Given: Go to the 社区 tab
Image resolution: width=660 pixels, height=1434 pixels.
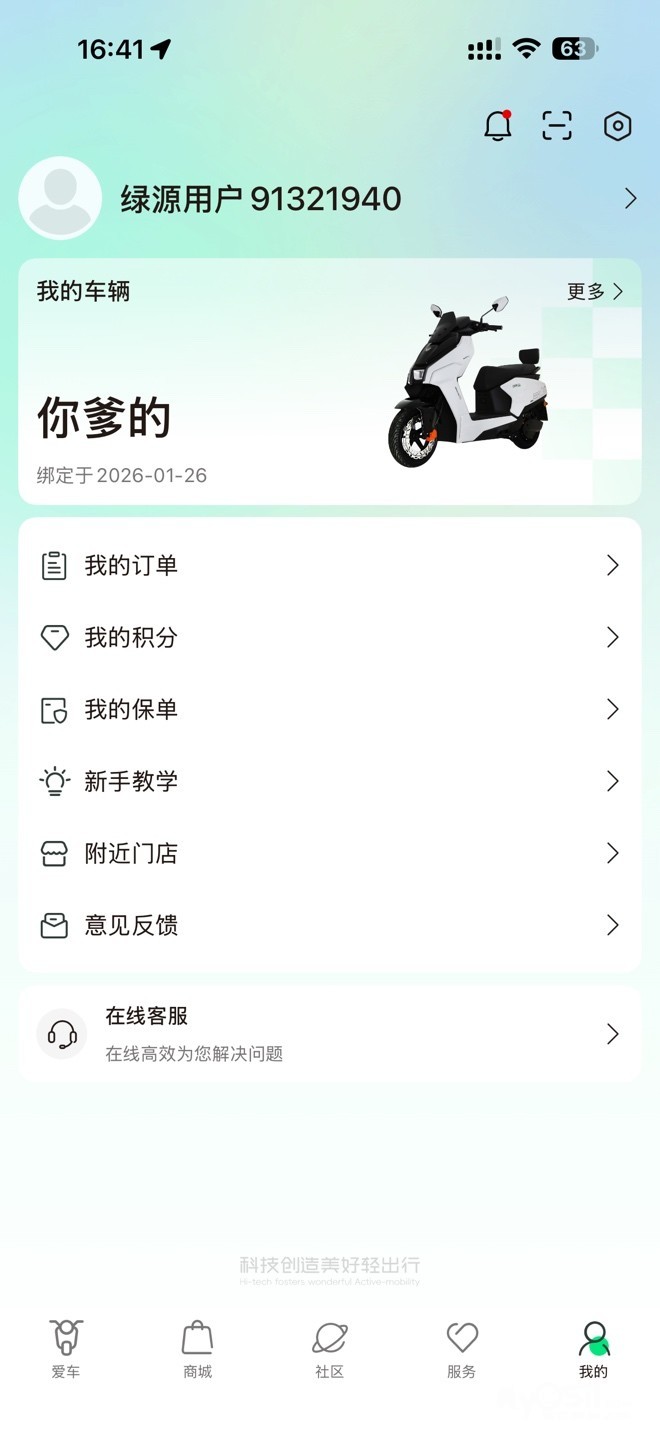Looking at the screenshot, I should (x=330, y=1348).
